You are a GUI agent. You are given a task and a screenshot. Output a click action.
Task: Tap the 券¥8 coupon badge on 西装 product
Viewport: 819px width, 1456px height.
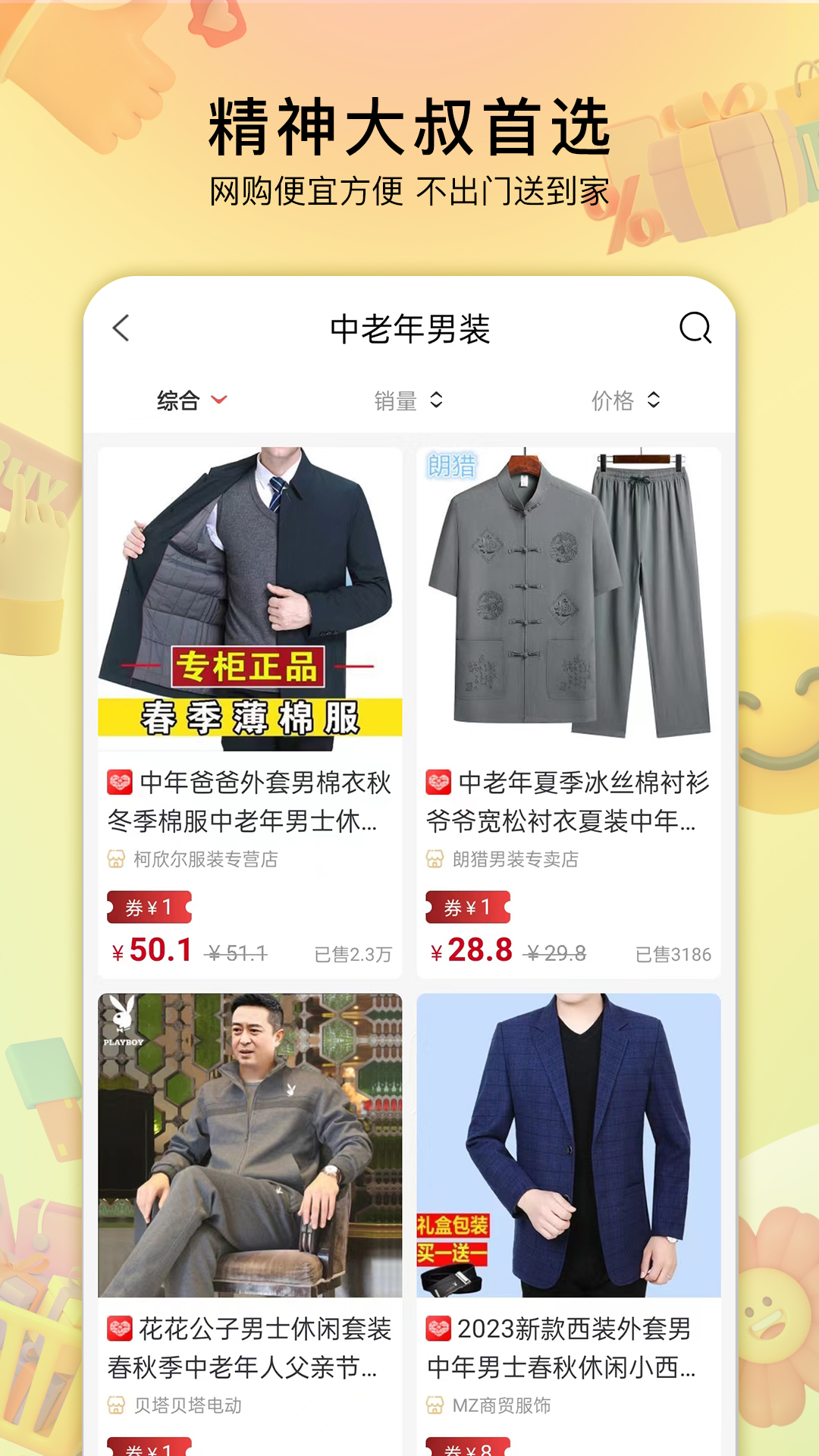(469, 1446)
